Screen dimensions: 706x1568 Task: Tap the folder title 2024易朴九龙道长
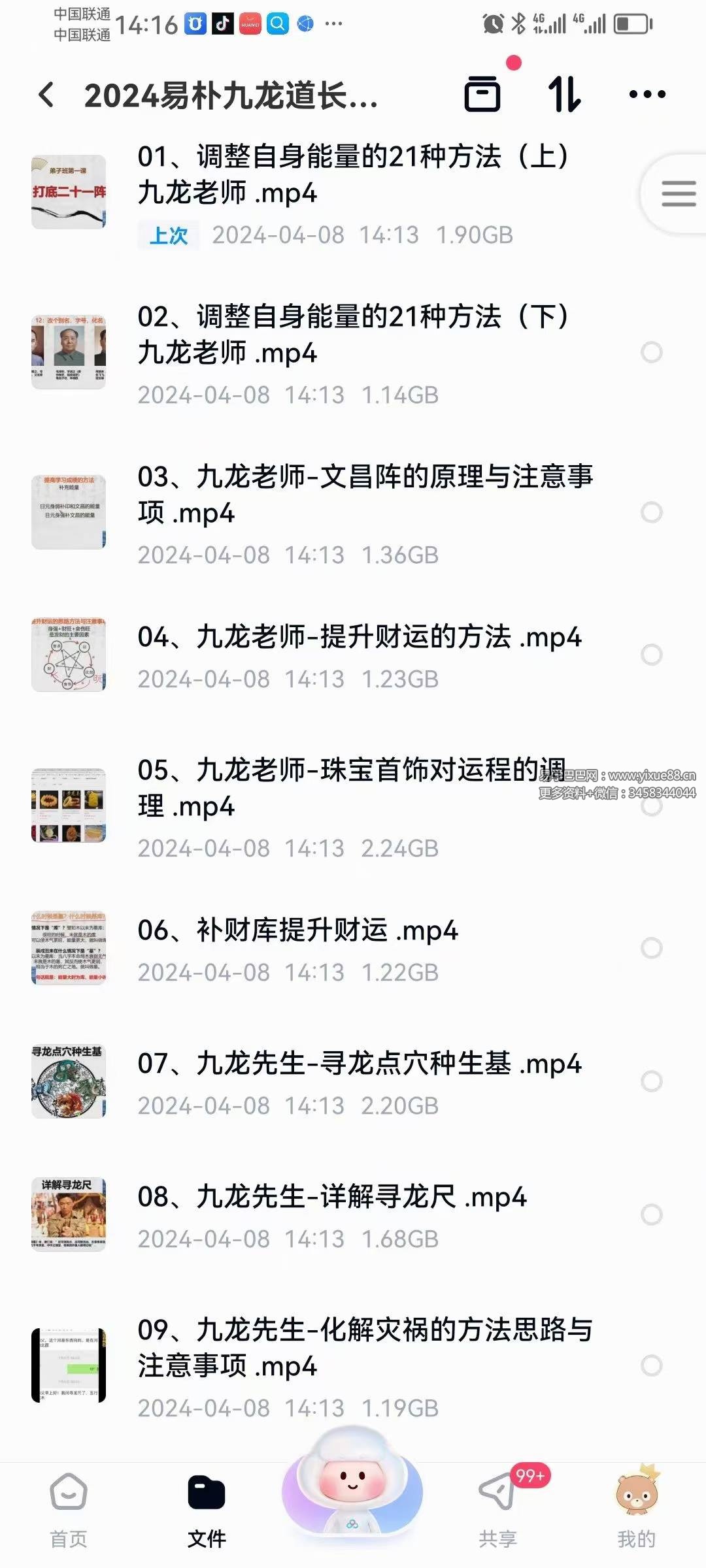[229, 95]
